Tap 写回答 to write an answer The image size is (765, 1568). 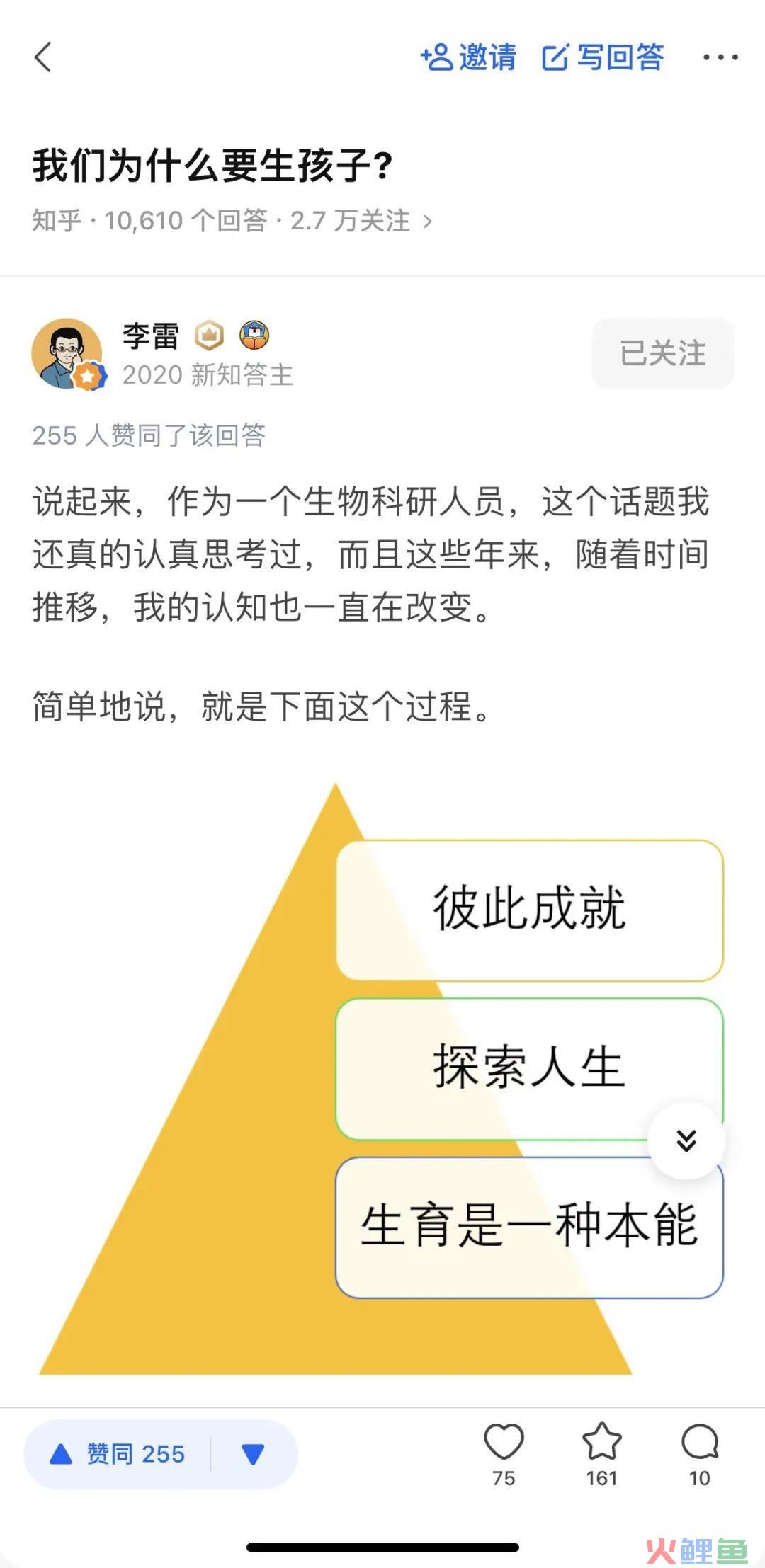tap(603, 57)
